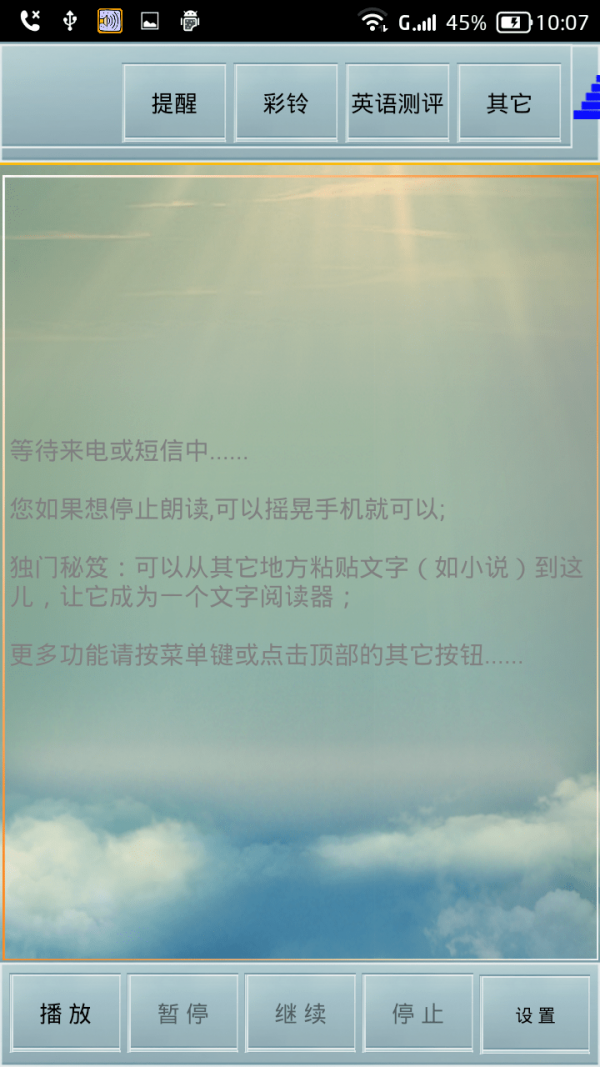Stop reading with 停止

point(418,1013)
